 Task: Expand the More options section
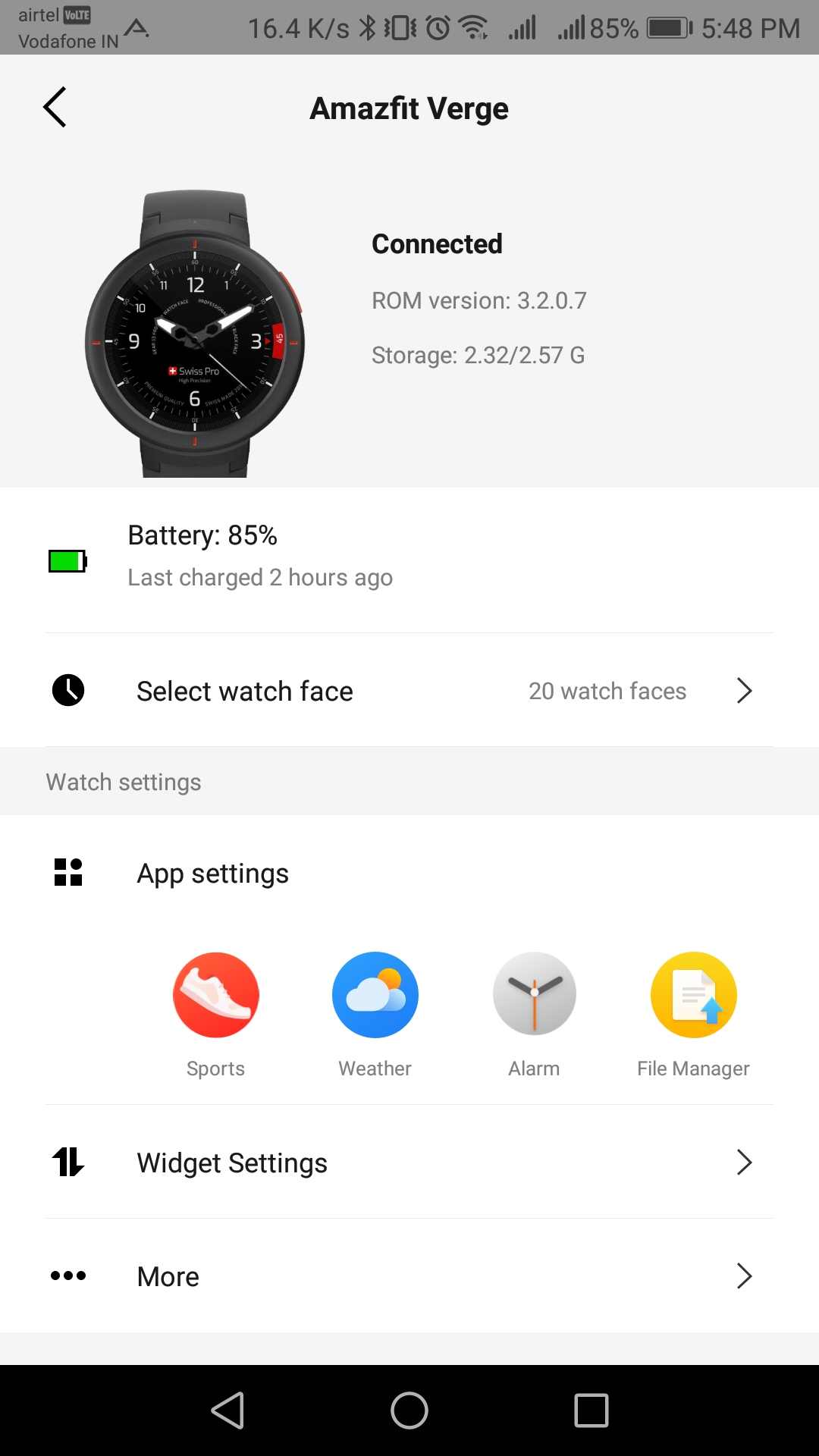point(409,1276)
